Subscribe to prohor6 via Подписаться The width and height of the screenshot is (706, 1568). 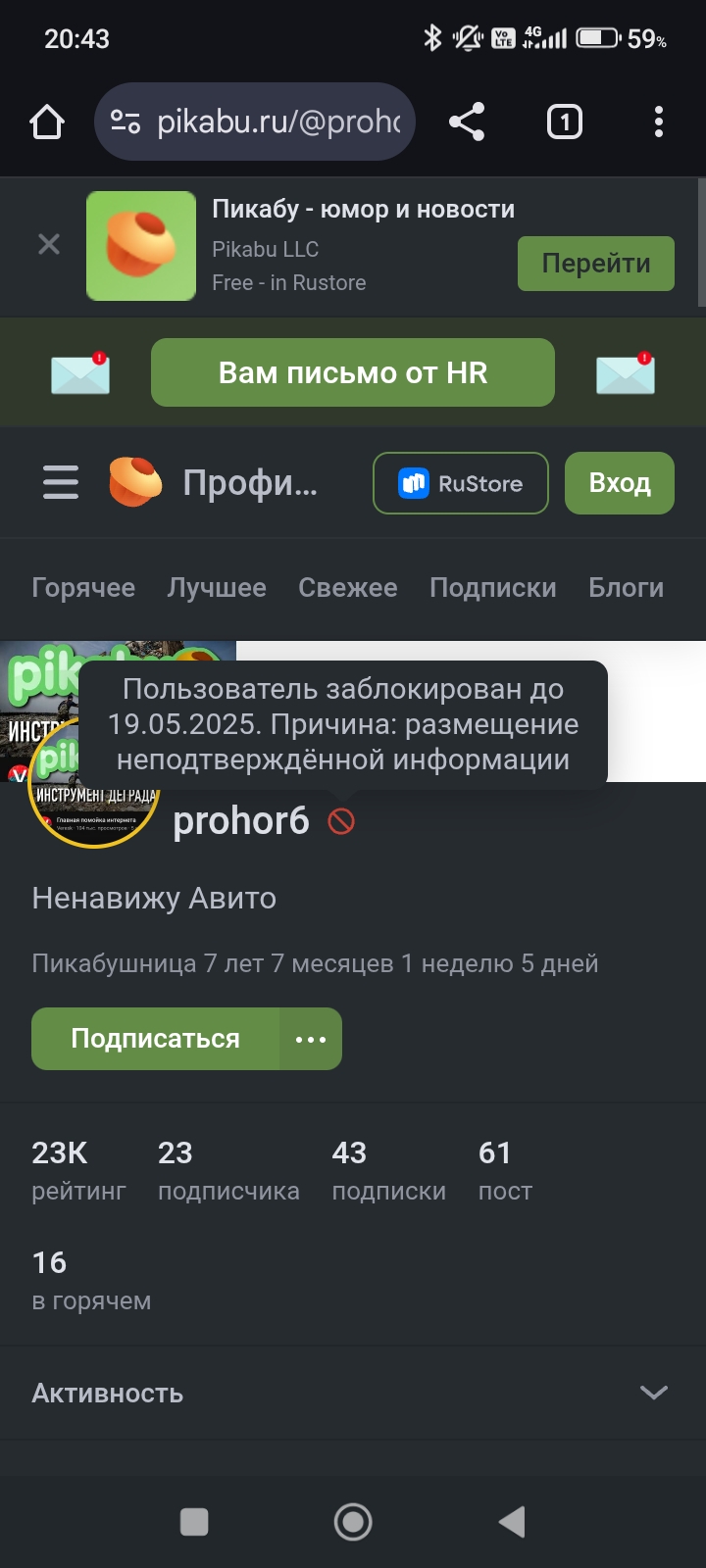[x=155, y=1039]
